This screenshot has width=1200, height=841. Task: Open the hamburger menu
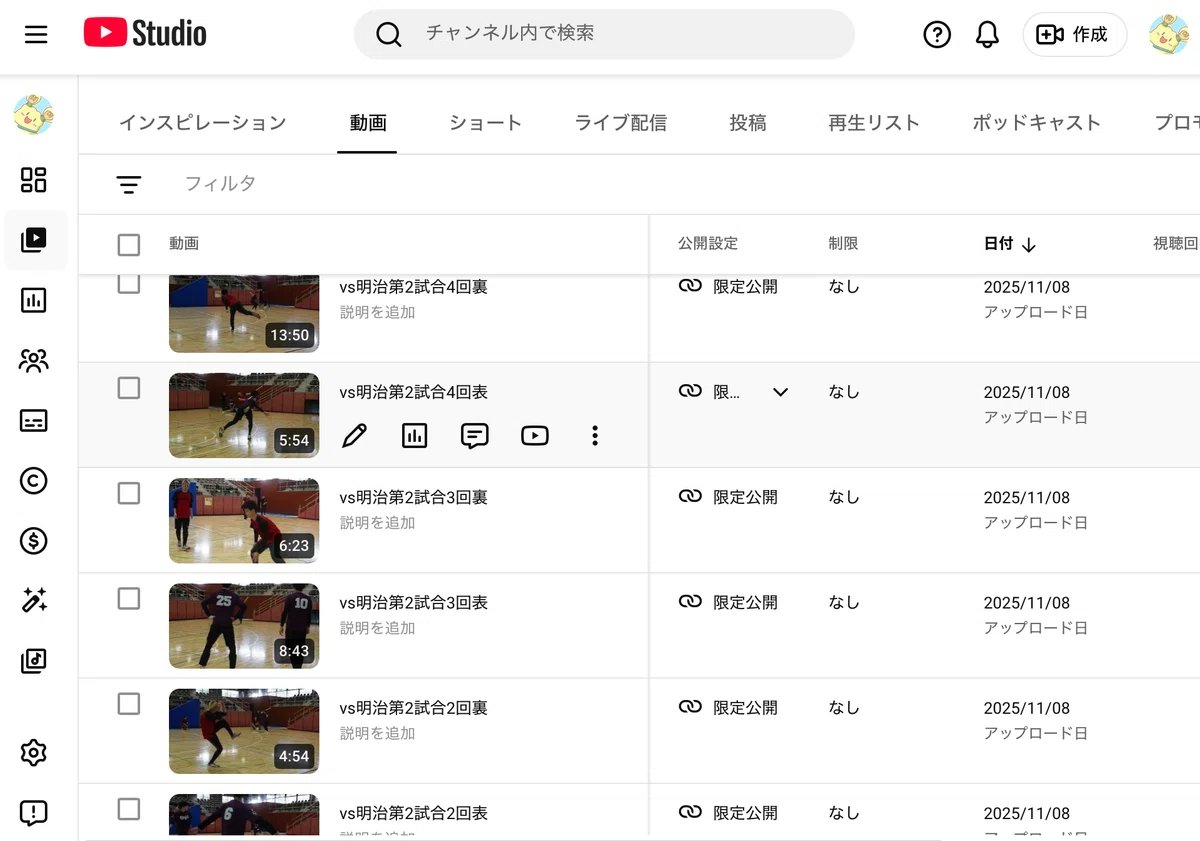36,35
